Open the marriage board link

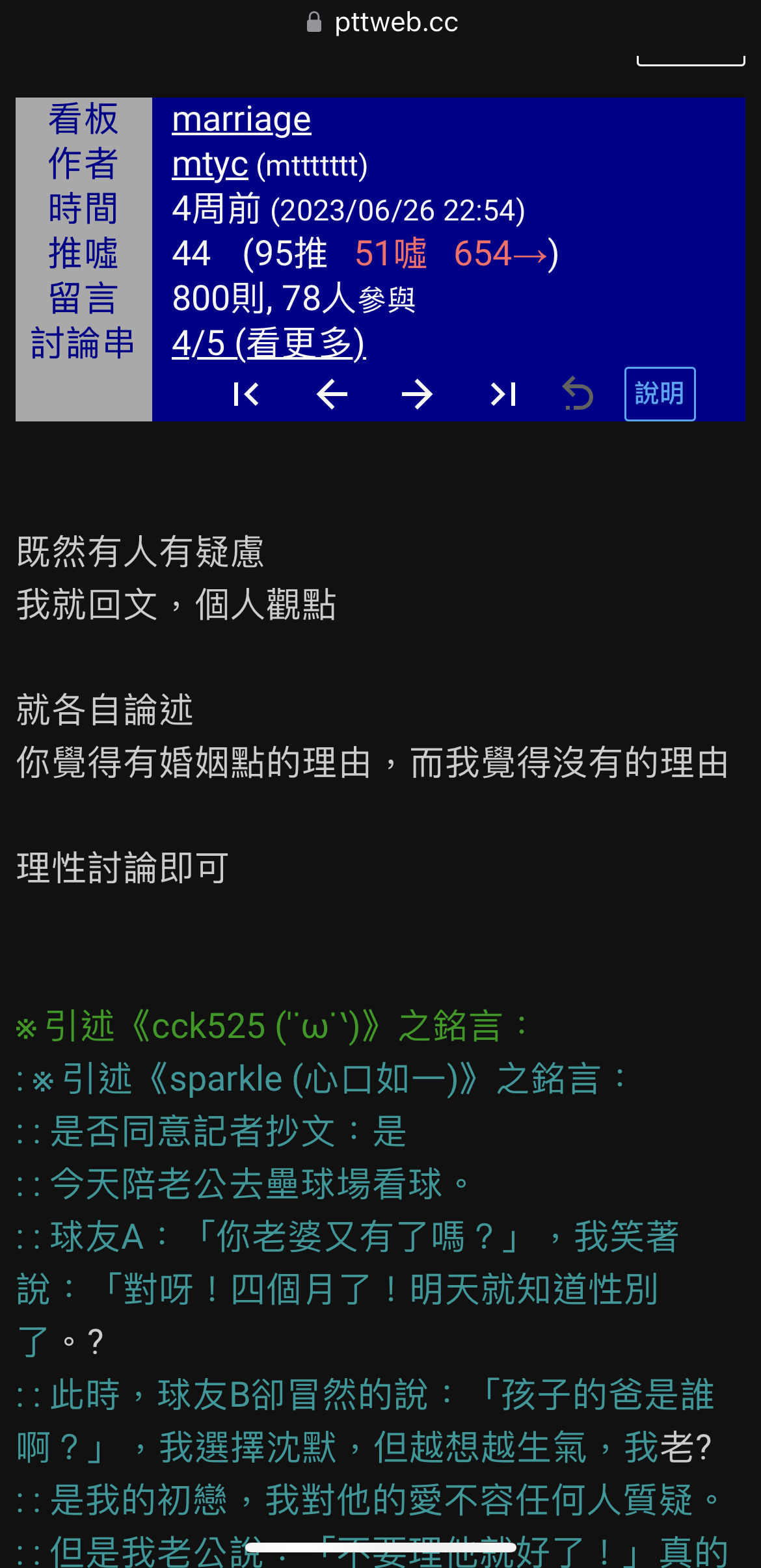[x=241, y=120]
